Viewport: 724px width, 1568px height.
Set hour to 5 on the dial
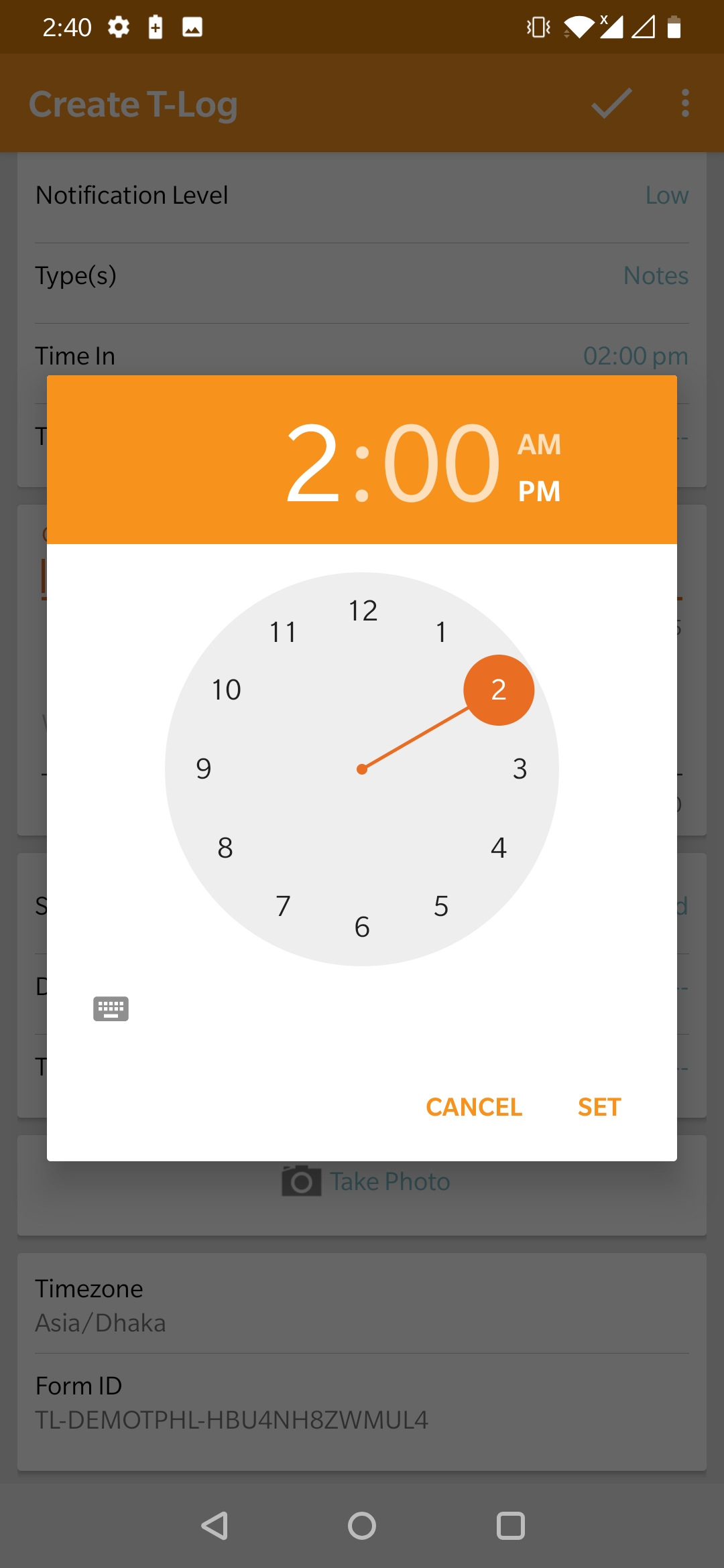coord(441,906)
